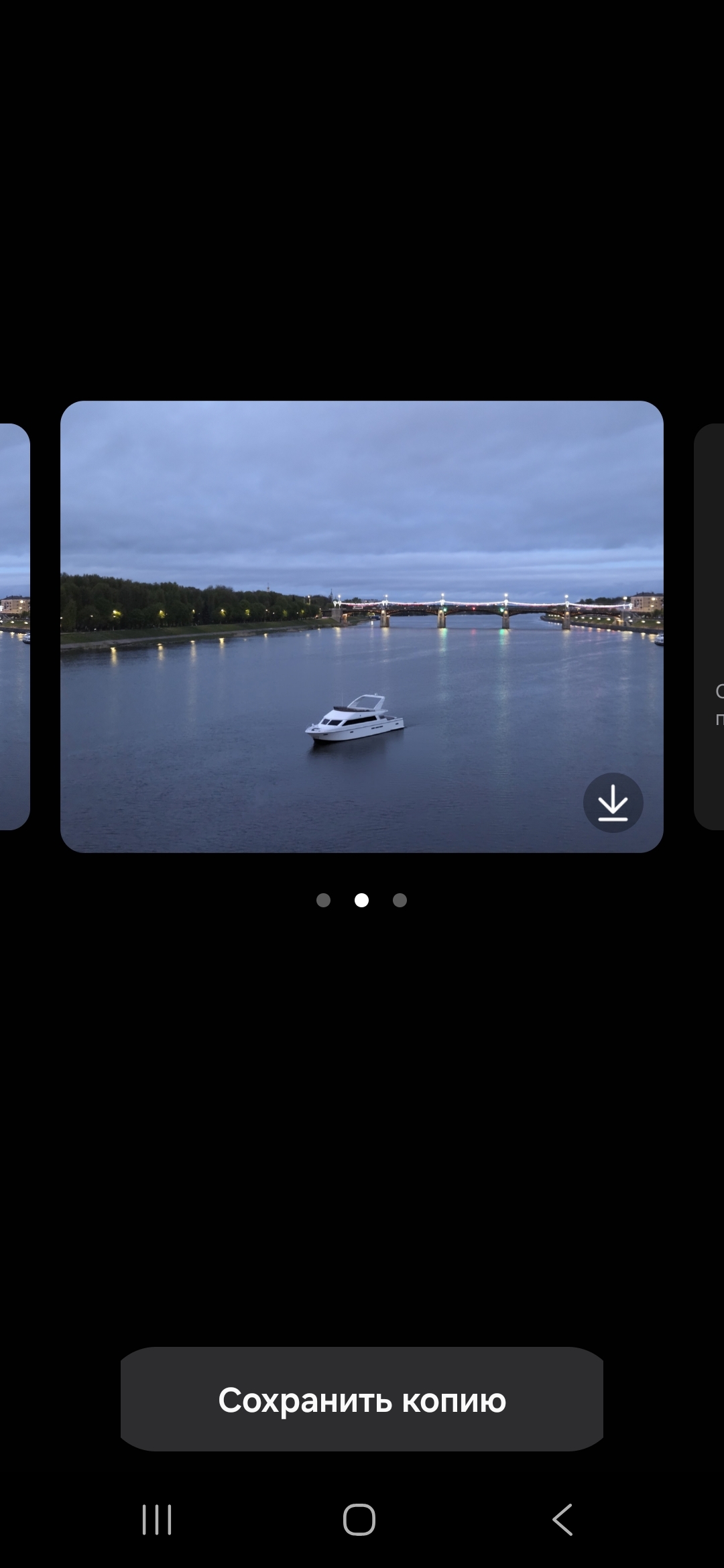This screenshot has width=724, height=1568.
Task: Go back using the system back button
Action: click(562, 1519)
